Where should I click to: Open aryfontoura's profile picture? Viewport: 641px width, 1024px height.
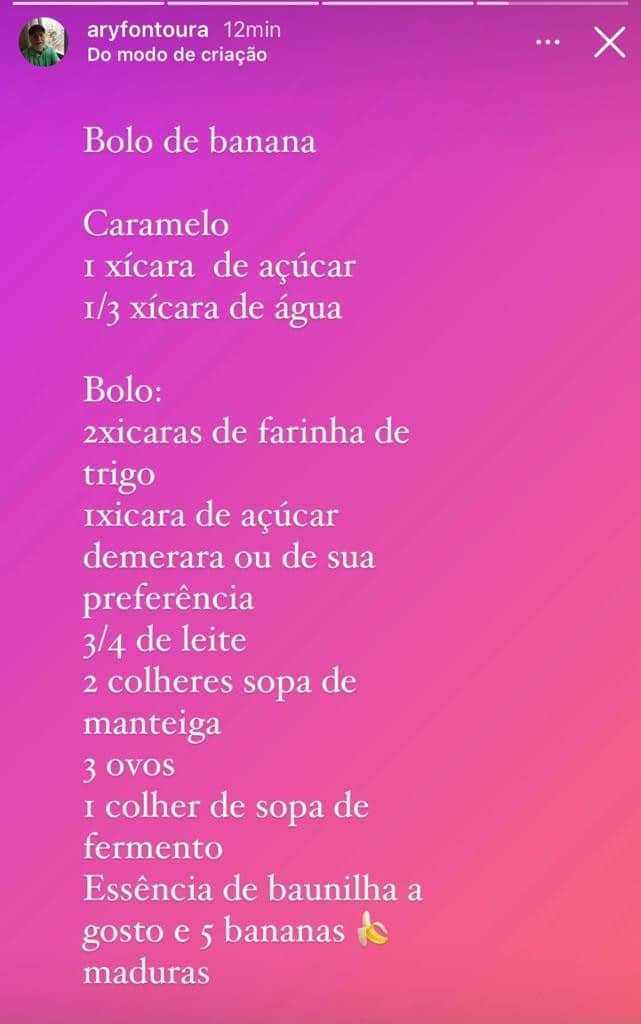point(43,42)
